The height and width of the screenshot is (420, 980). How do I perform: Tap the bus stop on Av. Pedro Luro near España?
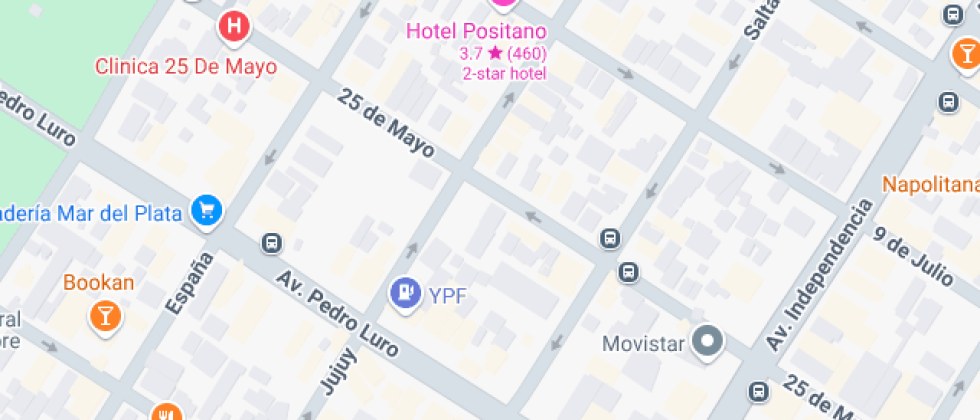tap(271, 242)
